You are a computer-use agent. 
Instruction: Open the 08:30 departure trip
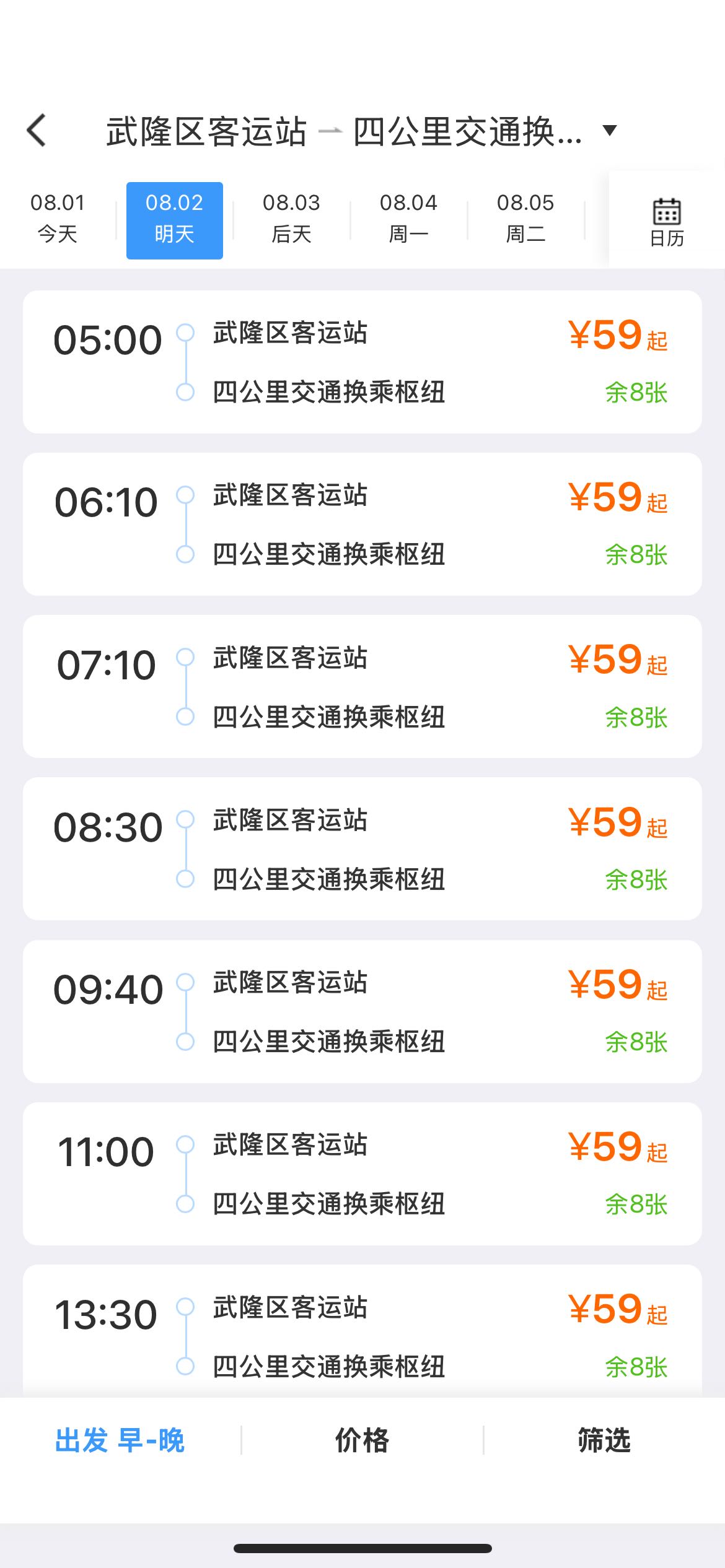pyautogui.click(x=362, y=849)
